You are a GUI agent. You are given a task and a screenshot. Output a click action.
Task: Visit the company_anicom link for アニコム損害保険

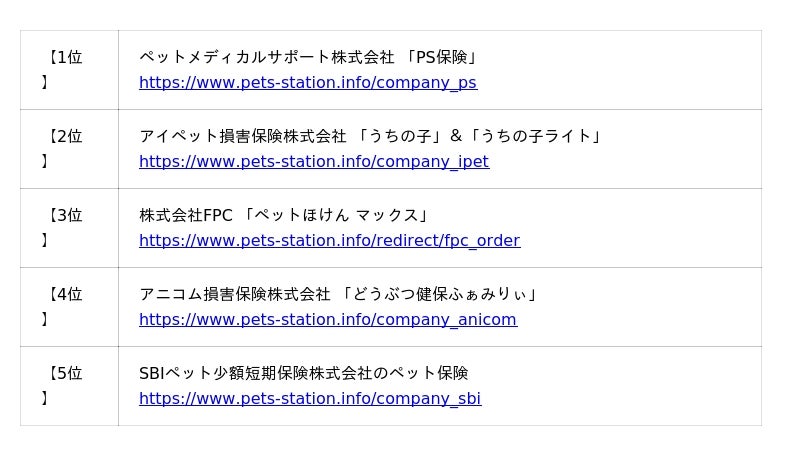[328, 320]
